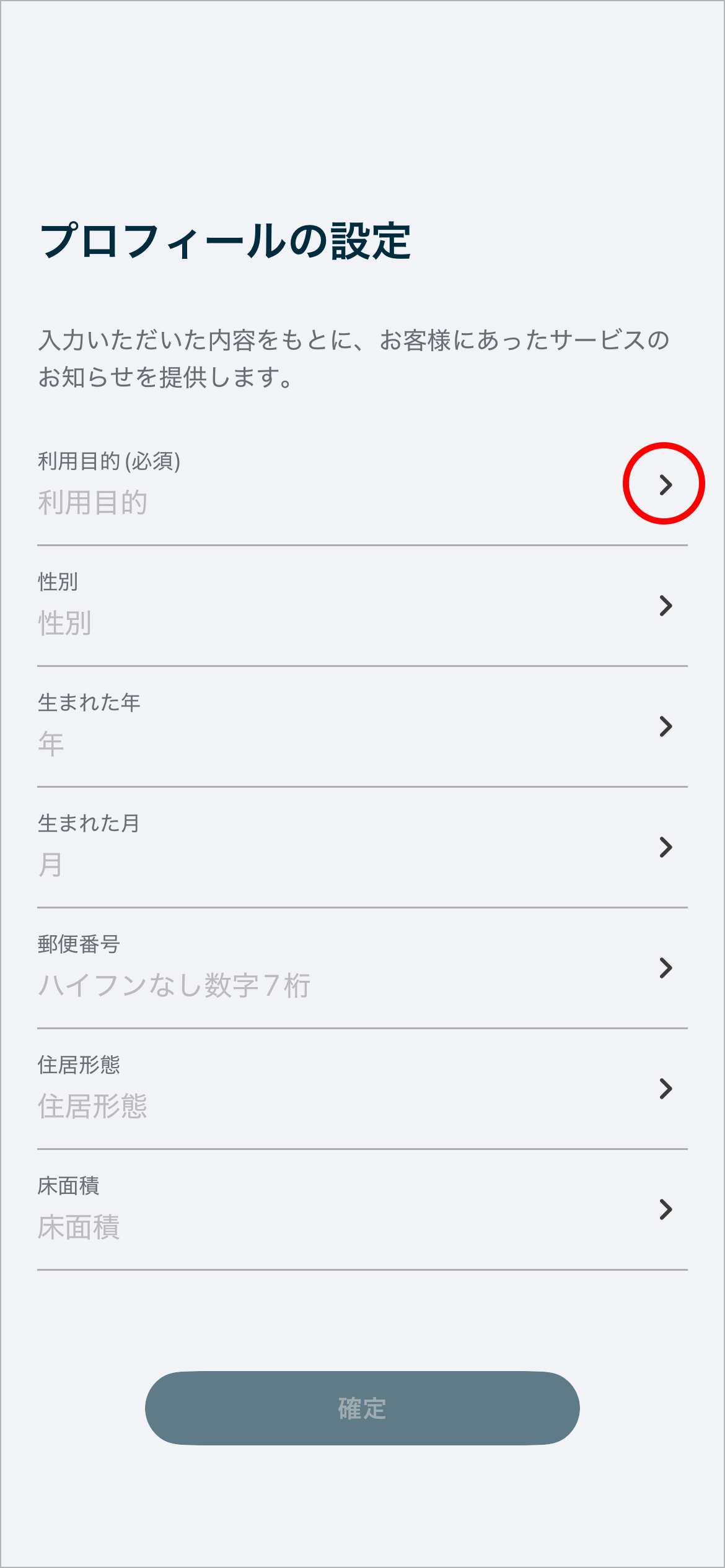This screenshot has width=725, height=1568.
Task: Open the 利用目的 (必須) picker
Action: point(664,484)
